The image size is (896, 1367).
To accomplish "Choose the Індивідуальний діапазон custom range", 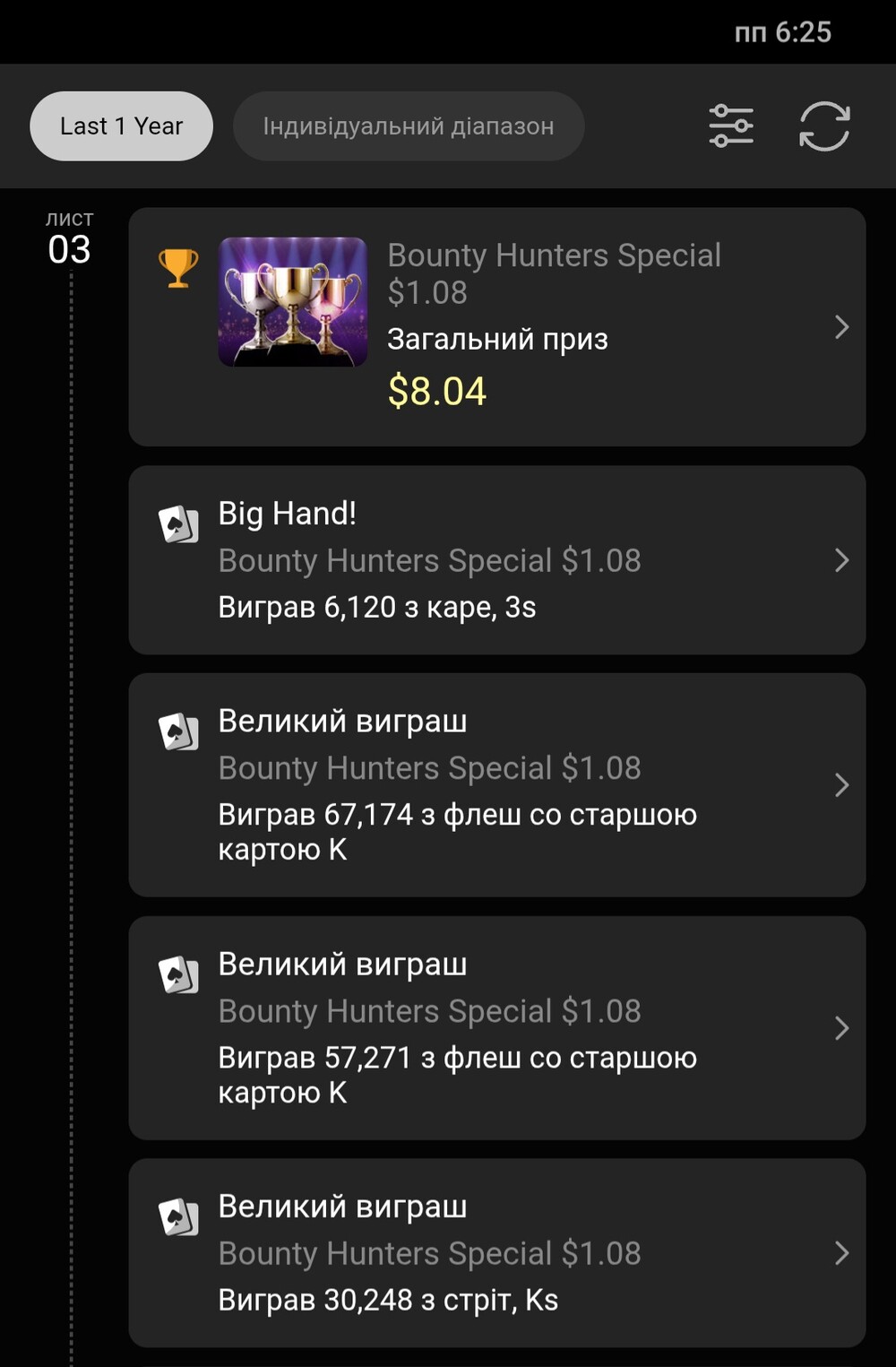I will pos(409,126).
